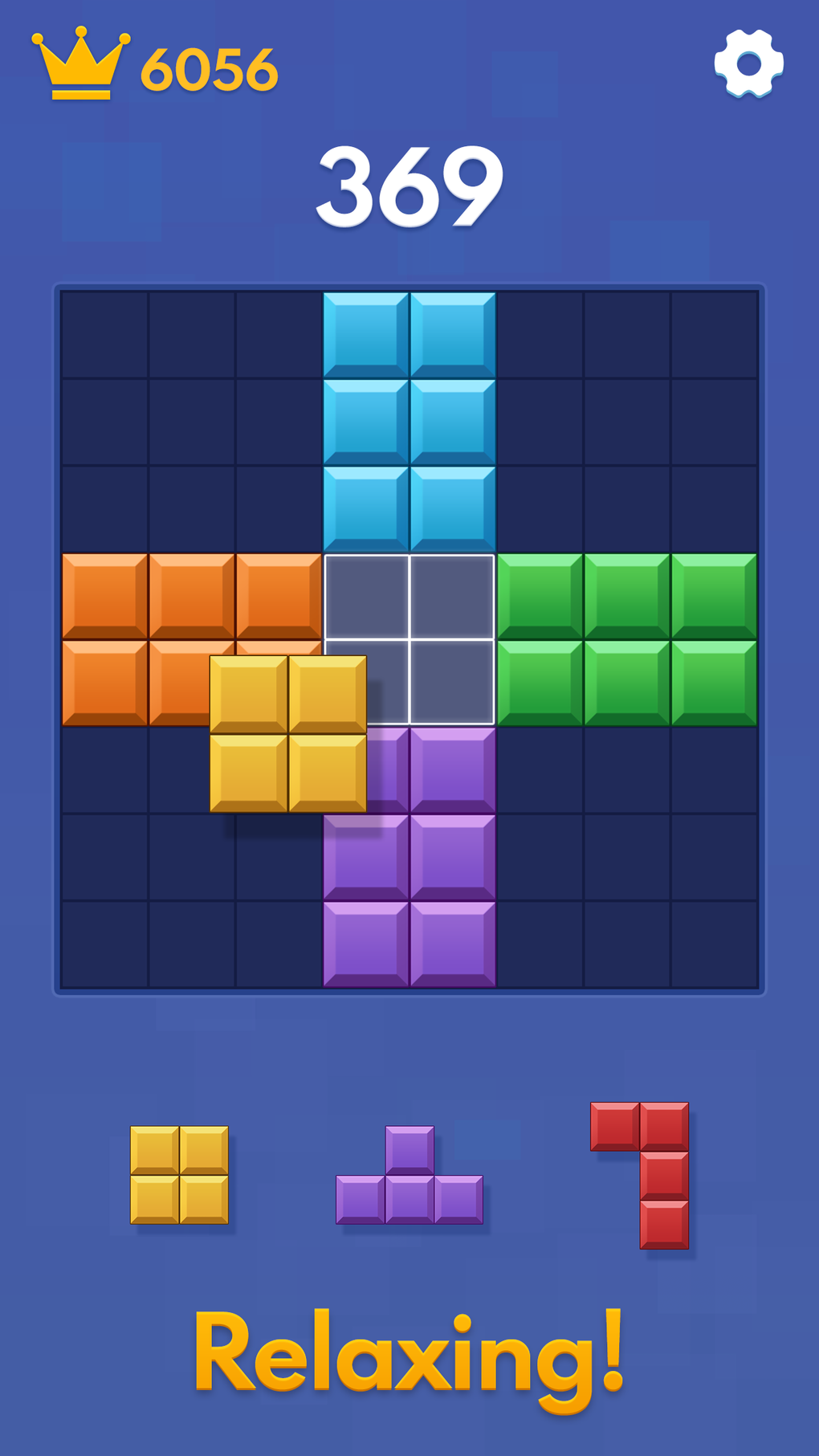The width and height of the screenshot is (819, 1456).
Task: Click an empty cell in the top-left corner
Action: click(x=104, y=333)
